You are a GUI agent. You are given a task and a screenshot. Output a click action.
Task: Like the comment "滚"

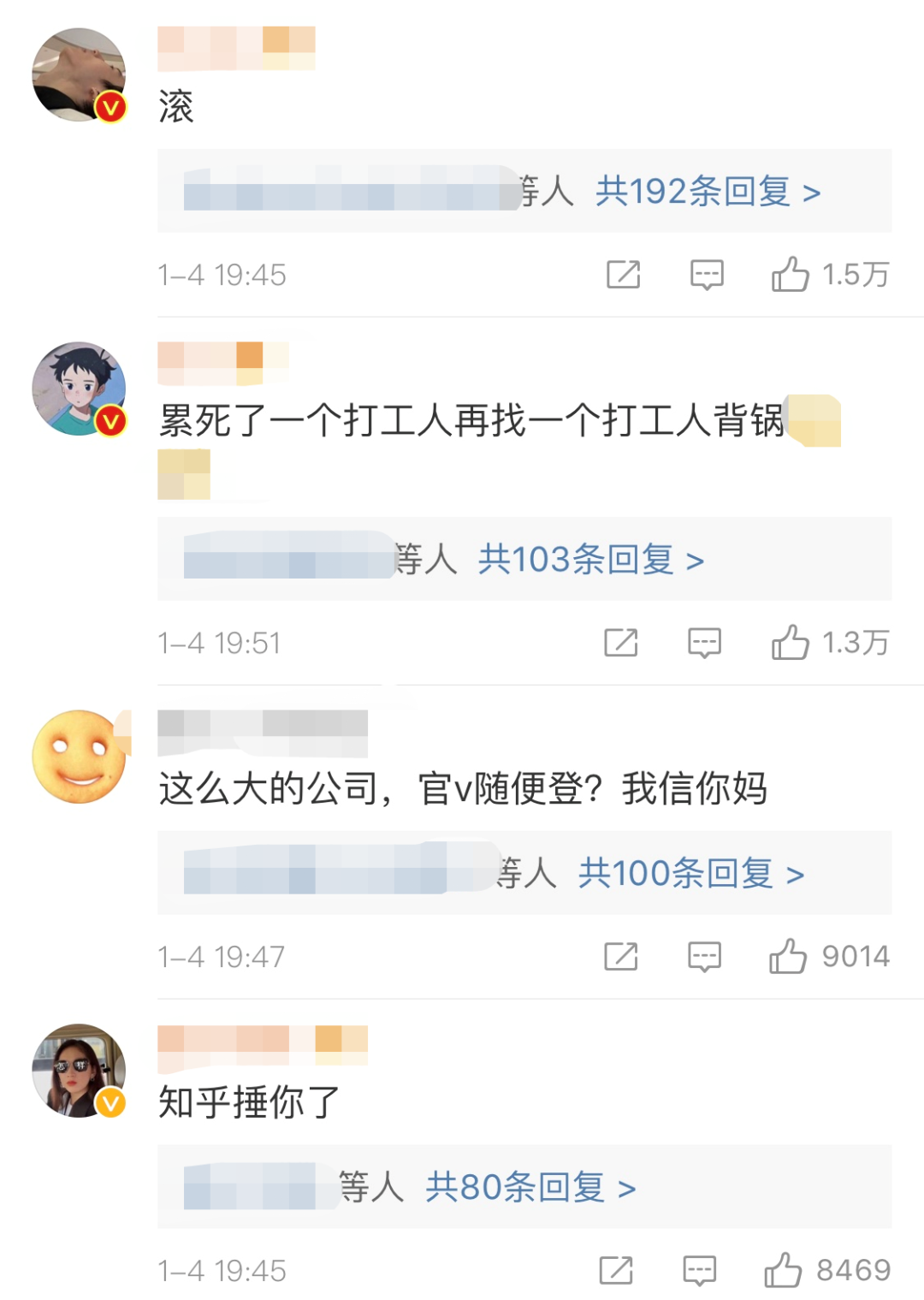click(x=791, y=275)
